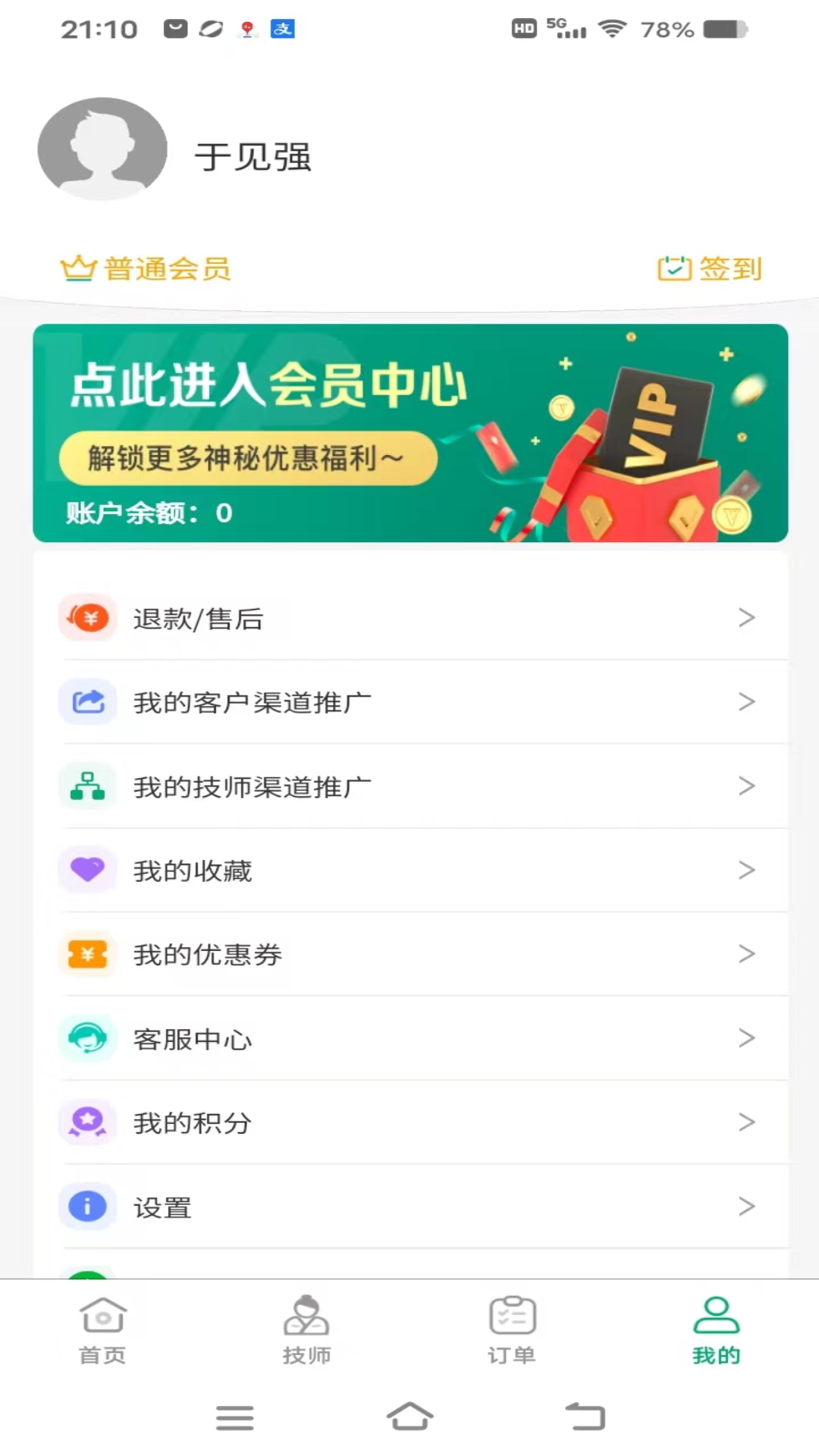Open 我的客户渠道推广
Screen dimensions: 819x1456
[409, 702]
